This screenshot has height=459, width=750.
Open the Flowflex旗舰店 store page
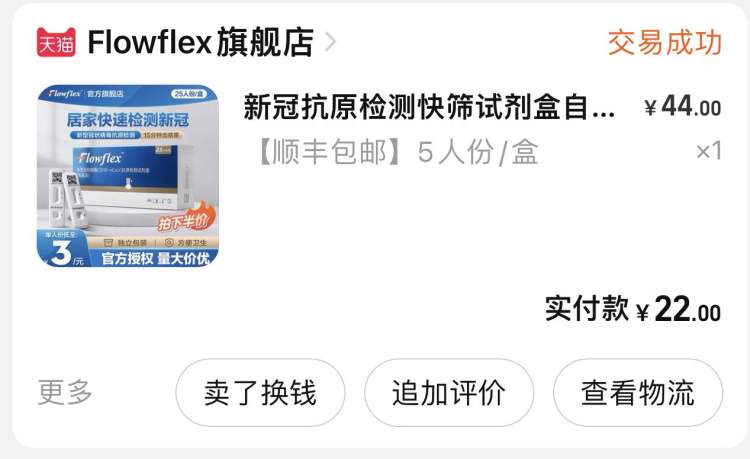(x=200, y=42)
